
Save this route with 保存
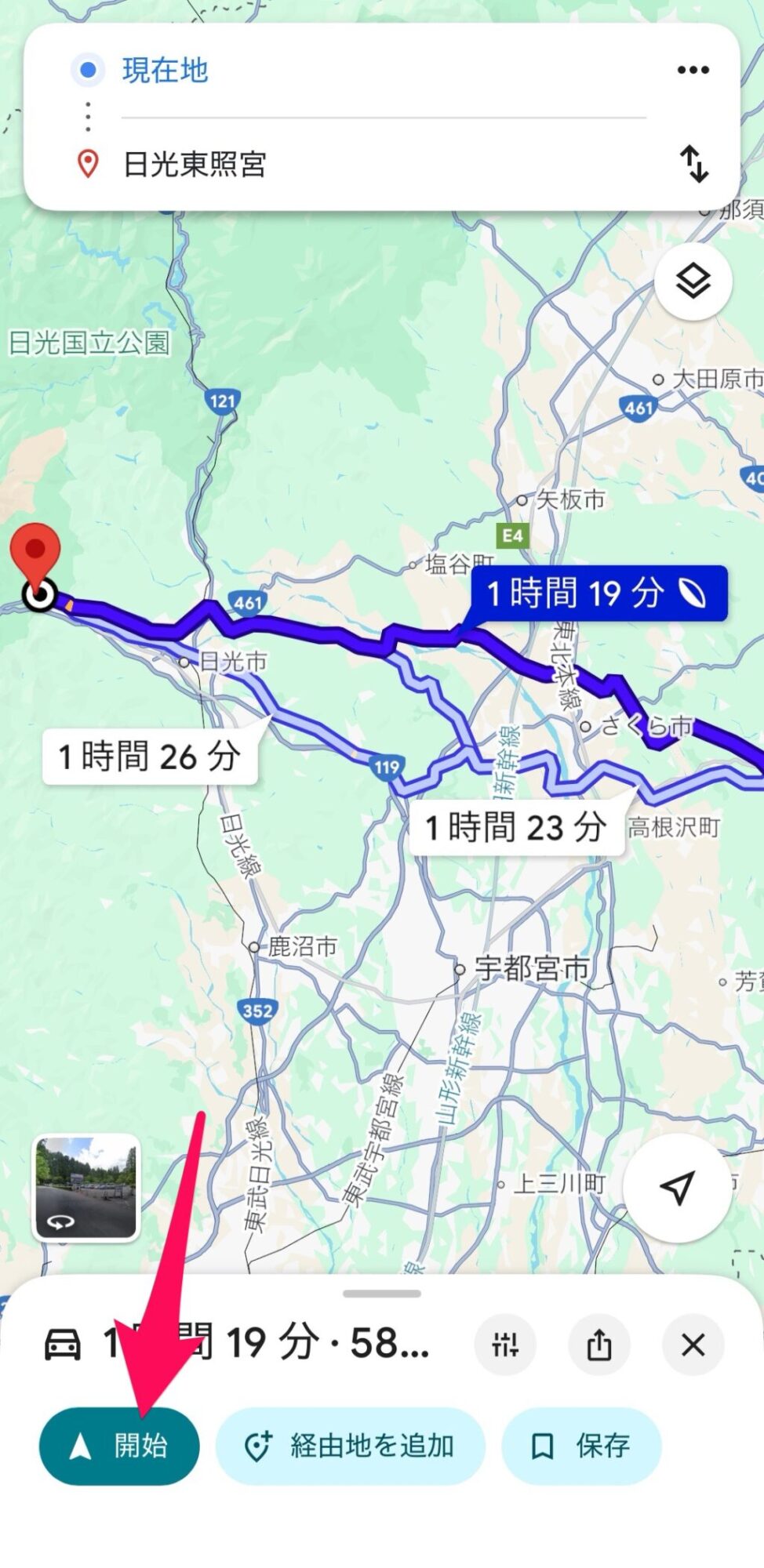click(x=581, y=1446)
